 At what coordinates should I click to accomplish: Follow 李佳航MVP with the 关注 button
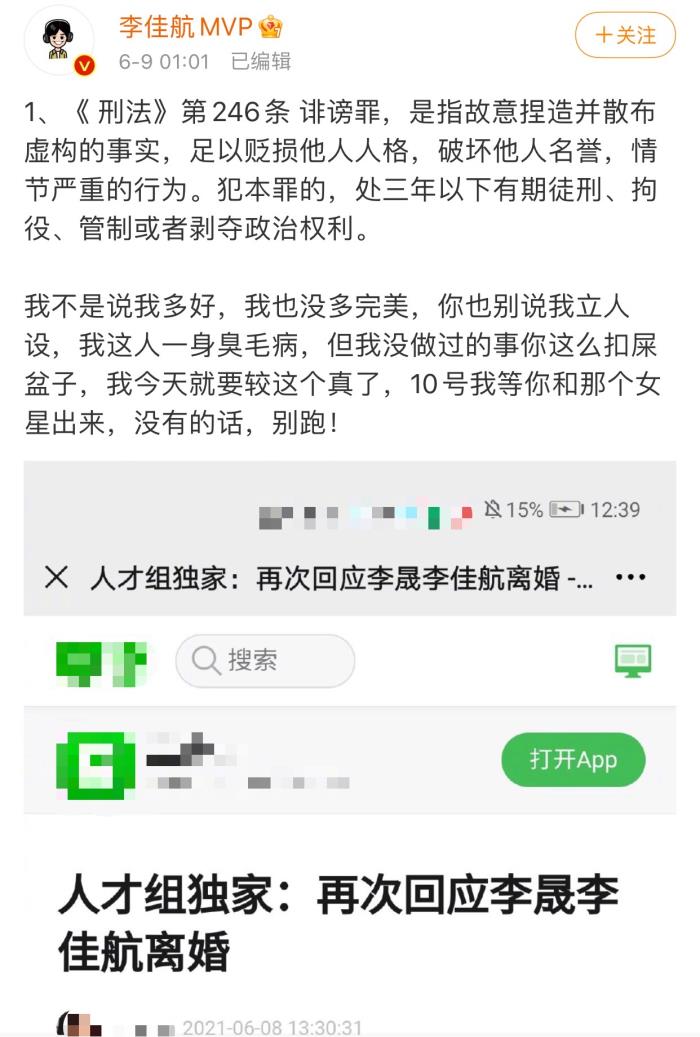tap(626, 36)
